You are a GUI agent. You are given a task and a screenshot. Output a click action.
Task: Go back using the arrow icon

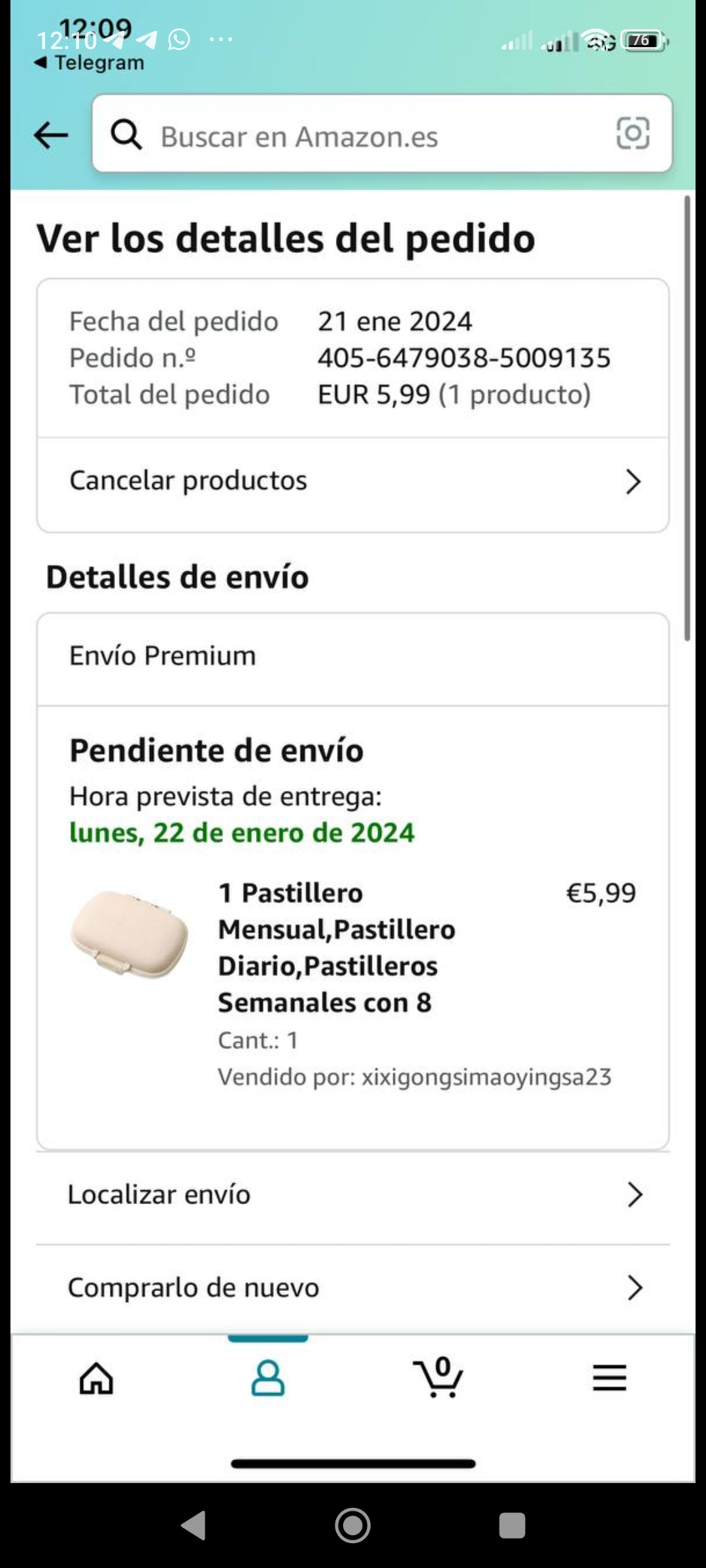click(x=51, y=135)
